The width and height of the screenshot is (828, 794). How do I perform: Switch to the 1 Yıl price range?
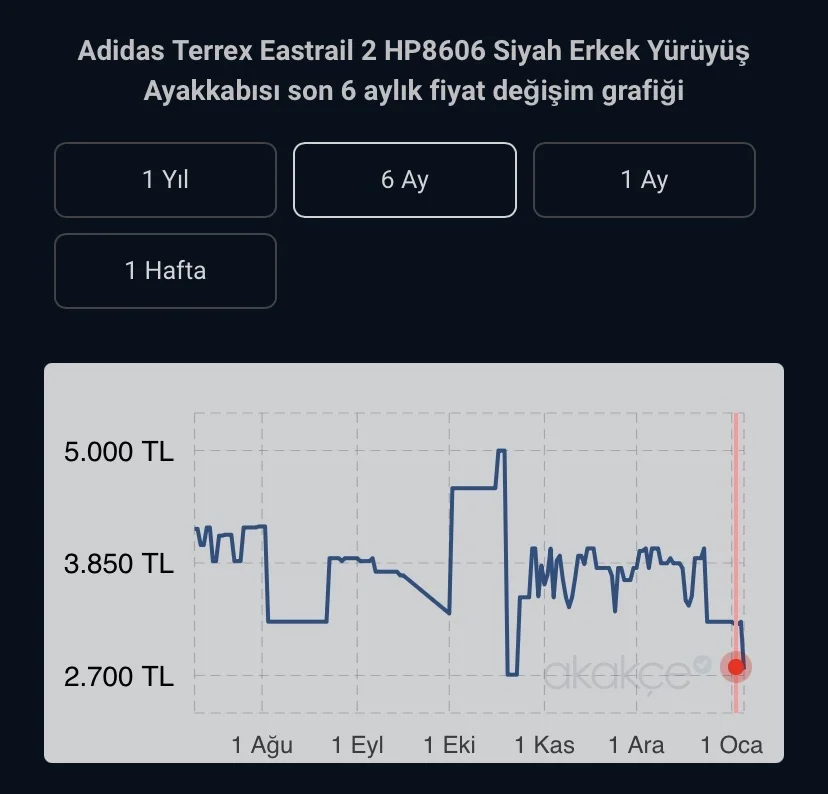(x=165, y=180)
